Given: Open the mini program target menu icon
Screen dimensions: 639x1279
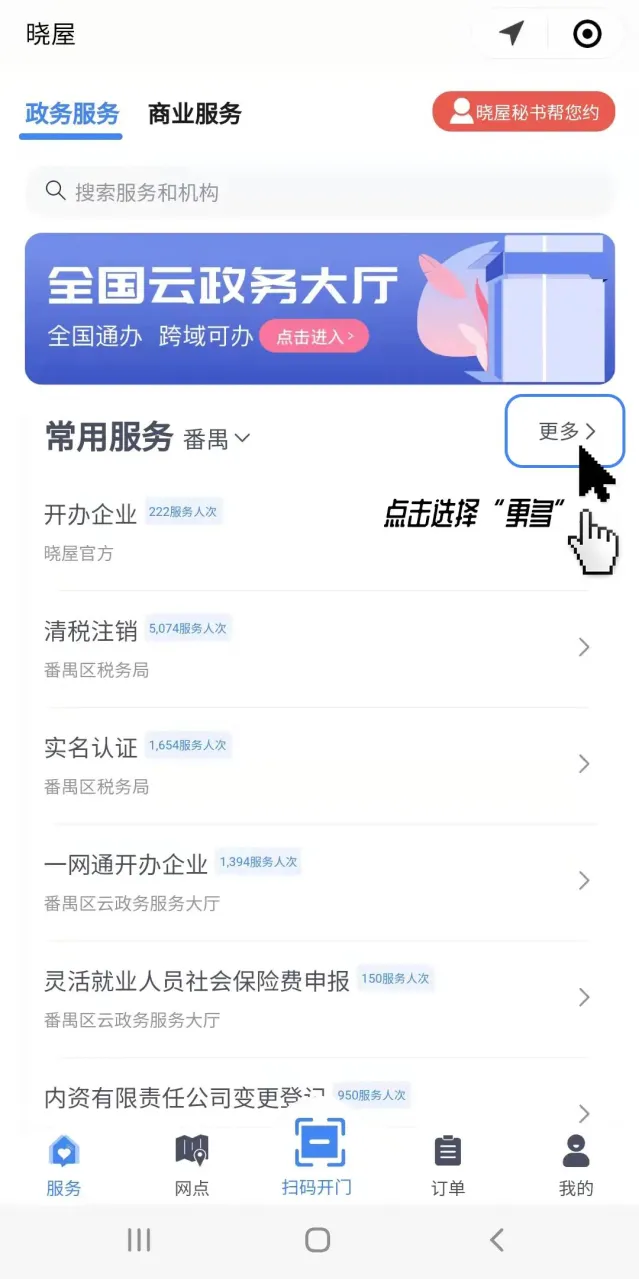Looking at the screenshot, I should click(587, 34).
